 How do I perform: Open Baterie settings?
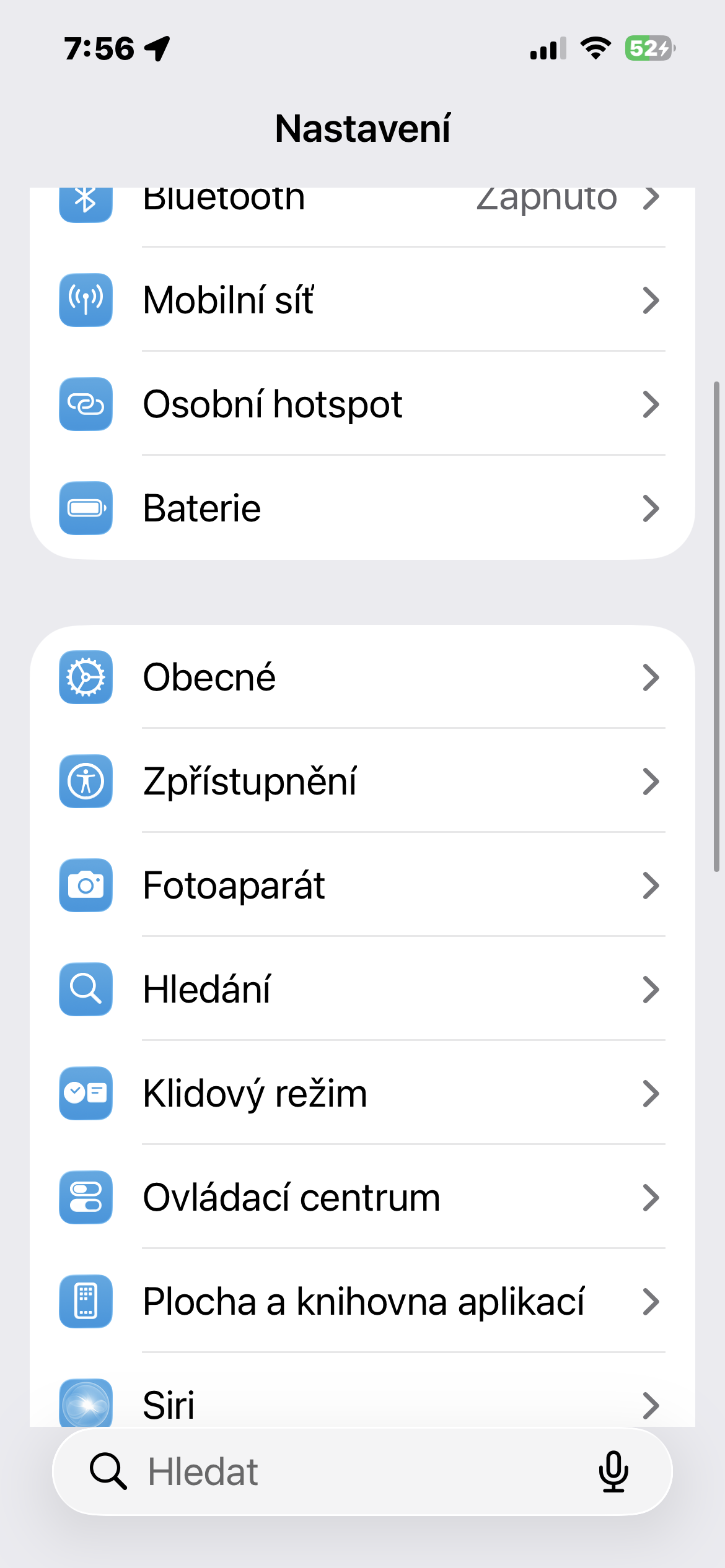362,508
